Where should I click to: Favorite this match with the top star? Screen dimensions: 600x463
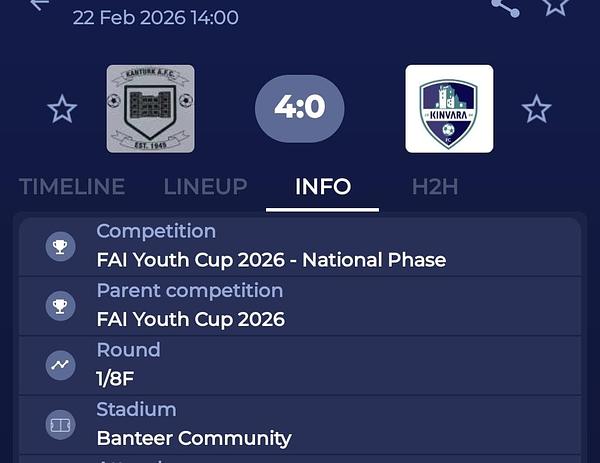pos(556,5)
